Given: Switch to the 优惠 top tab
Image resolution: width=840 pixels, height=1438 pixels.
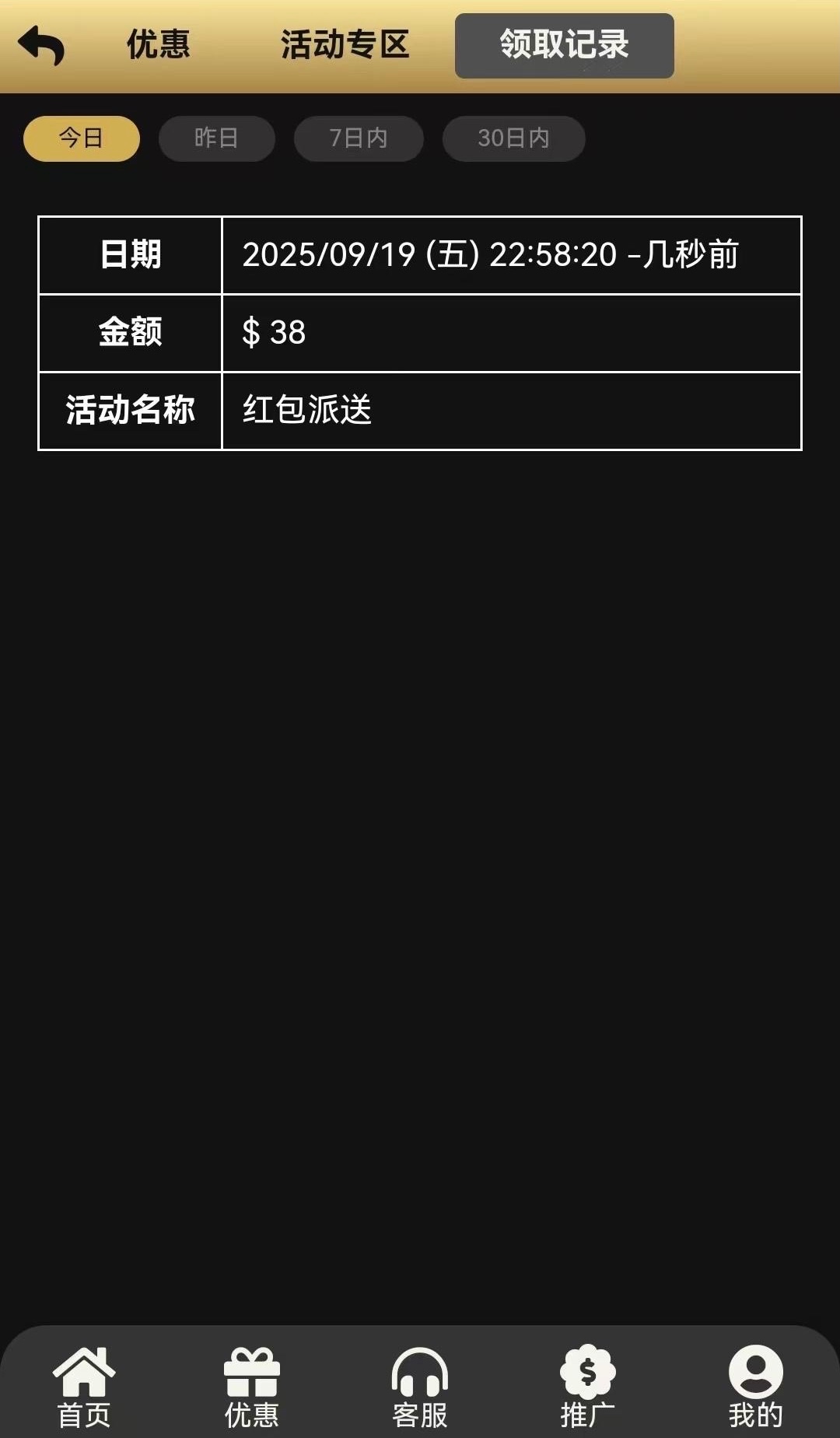Looking at the screenshot, I should tap(158, 45).
